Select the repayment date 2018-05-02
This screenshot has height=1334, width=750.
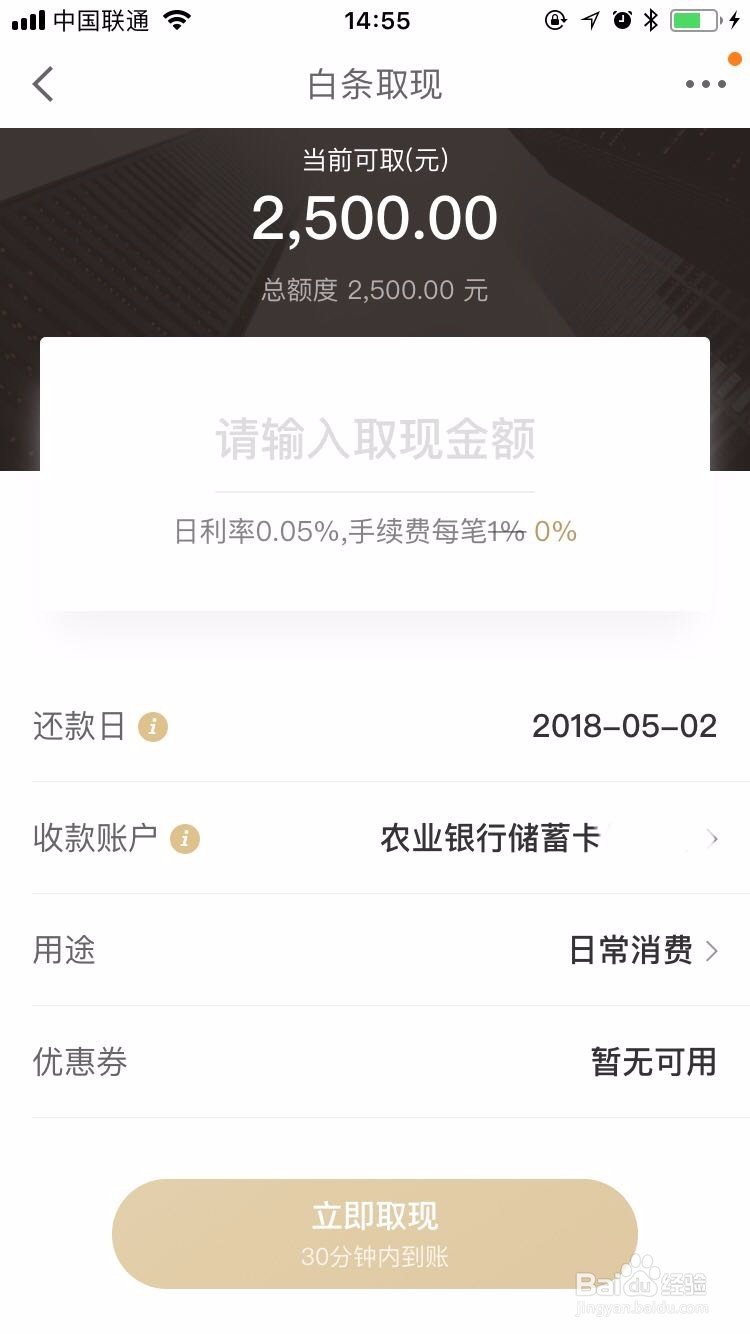626,727
